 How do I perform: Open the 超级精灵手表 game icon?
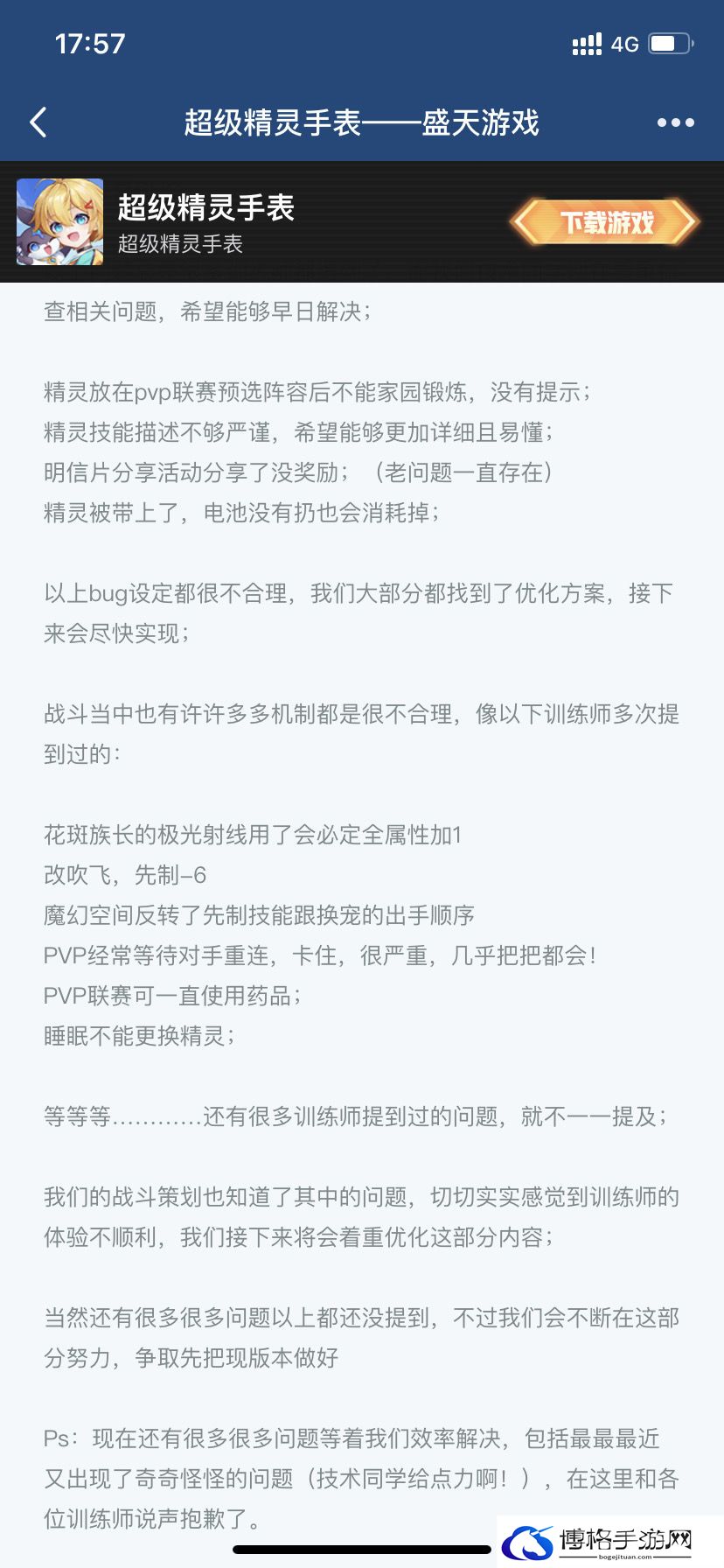click(x=59, y=222)
